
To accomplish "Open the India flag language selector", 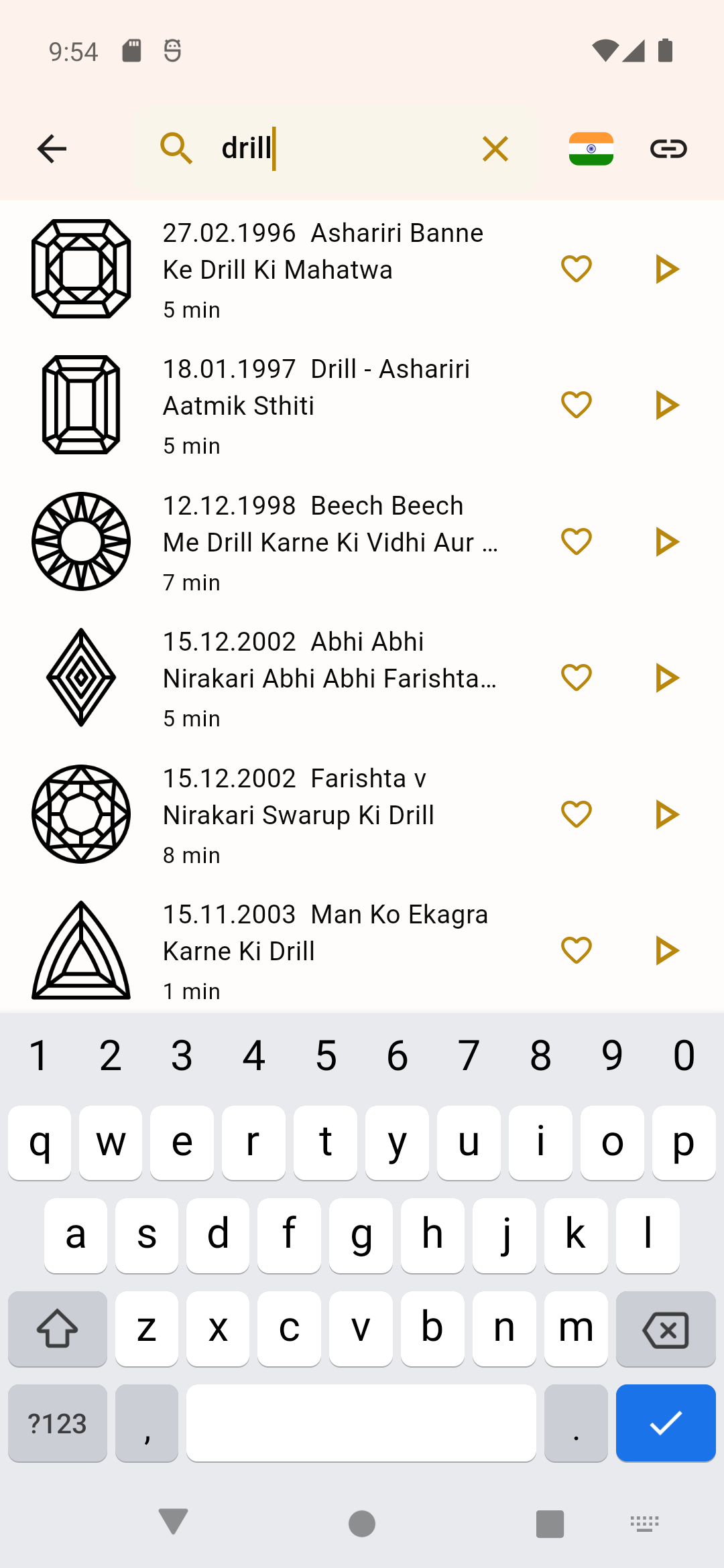I will [591, 149].
